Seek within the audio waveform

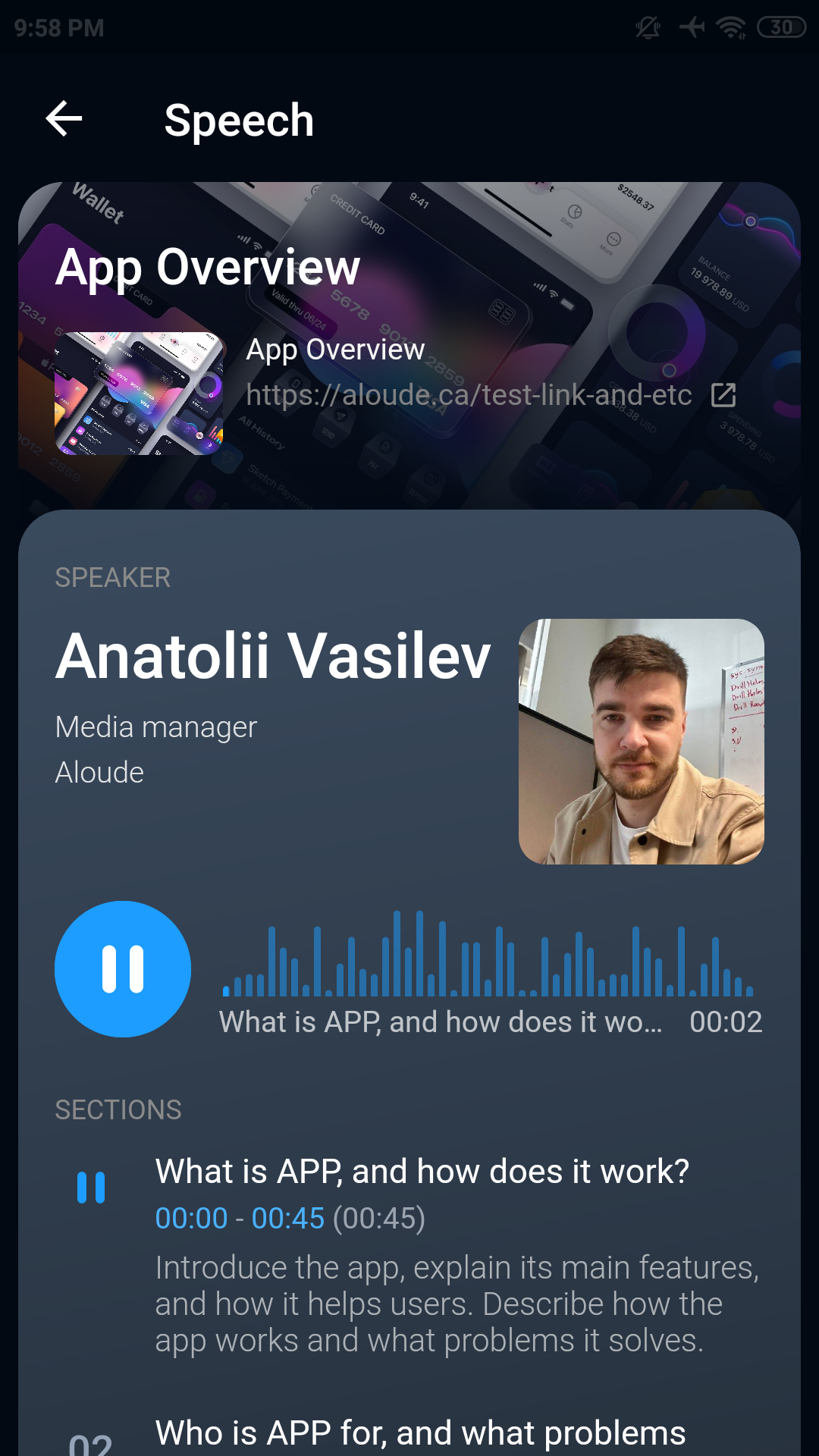coord(488,955)
